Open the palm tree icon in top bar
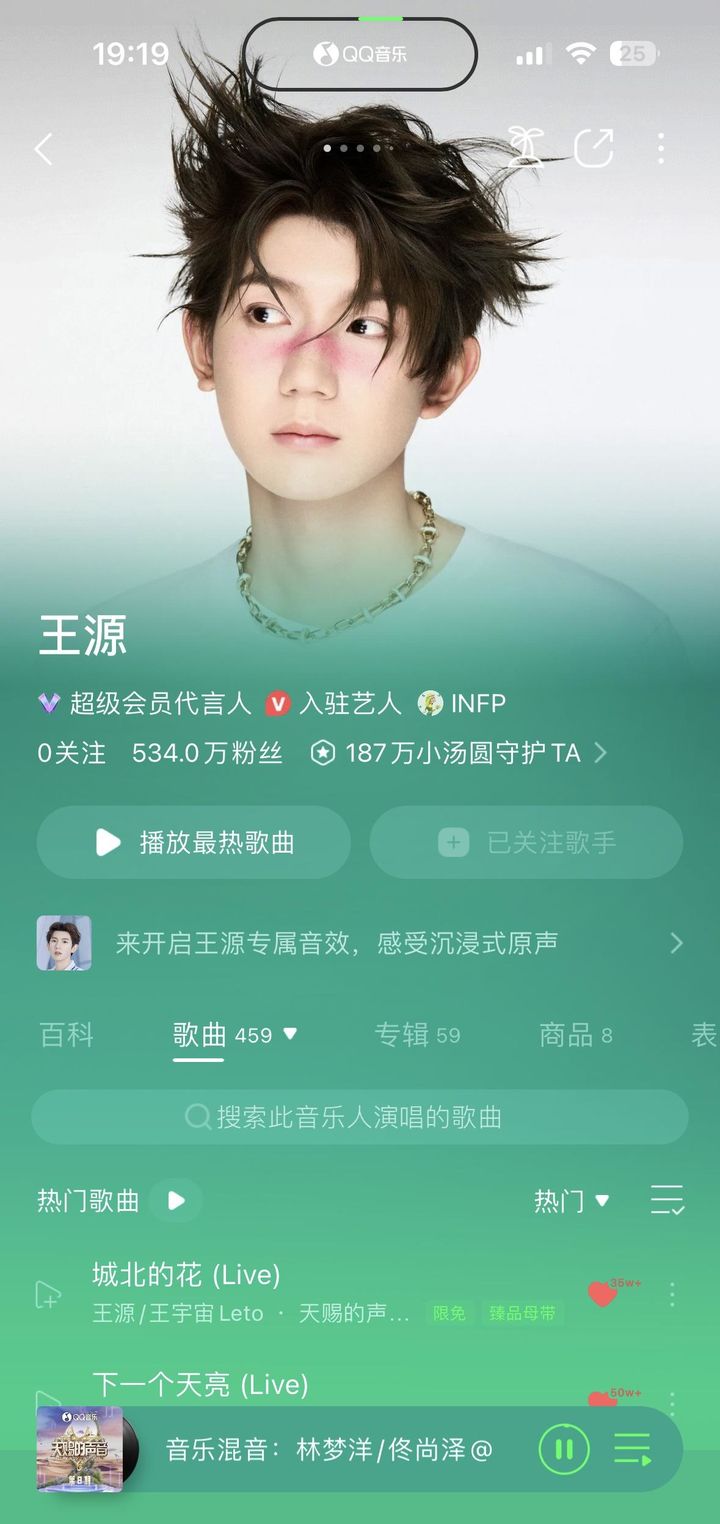This screenshot has width=720, height=1524. pos(523,149)
